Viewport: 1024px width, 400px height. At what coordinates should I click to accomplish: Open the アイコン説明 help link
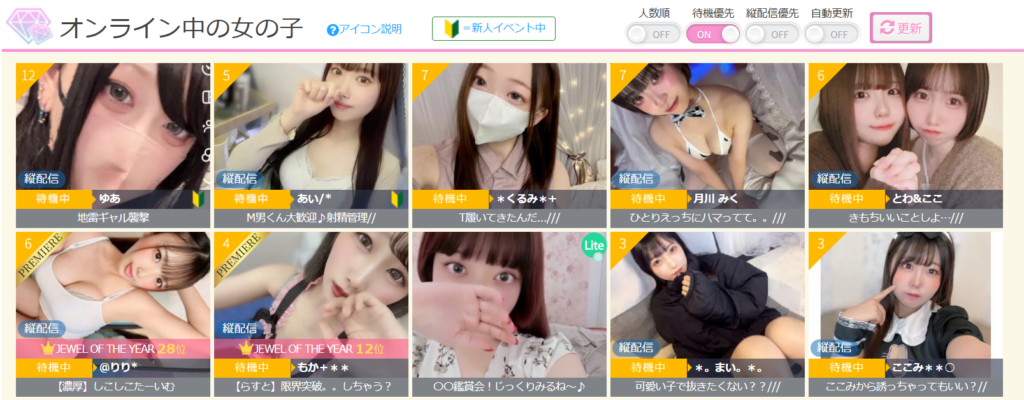coord(365,29)
